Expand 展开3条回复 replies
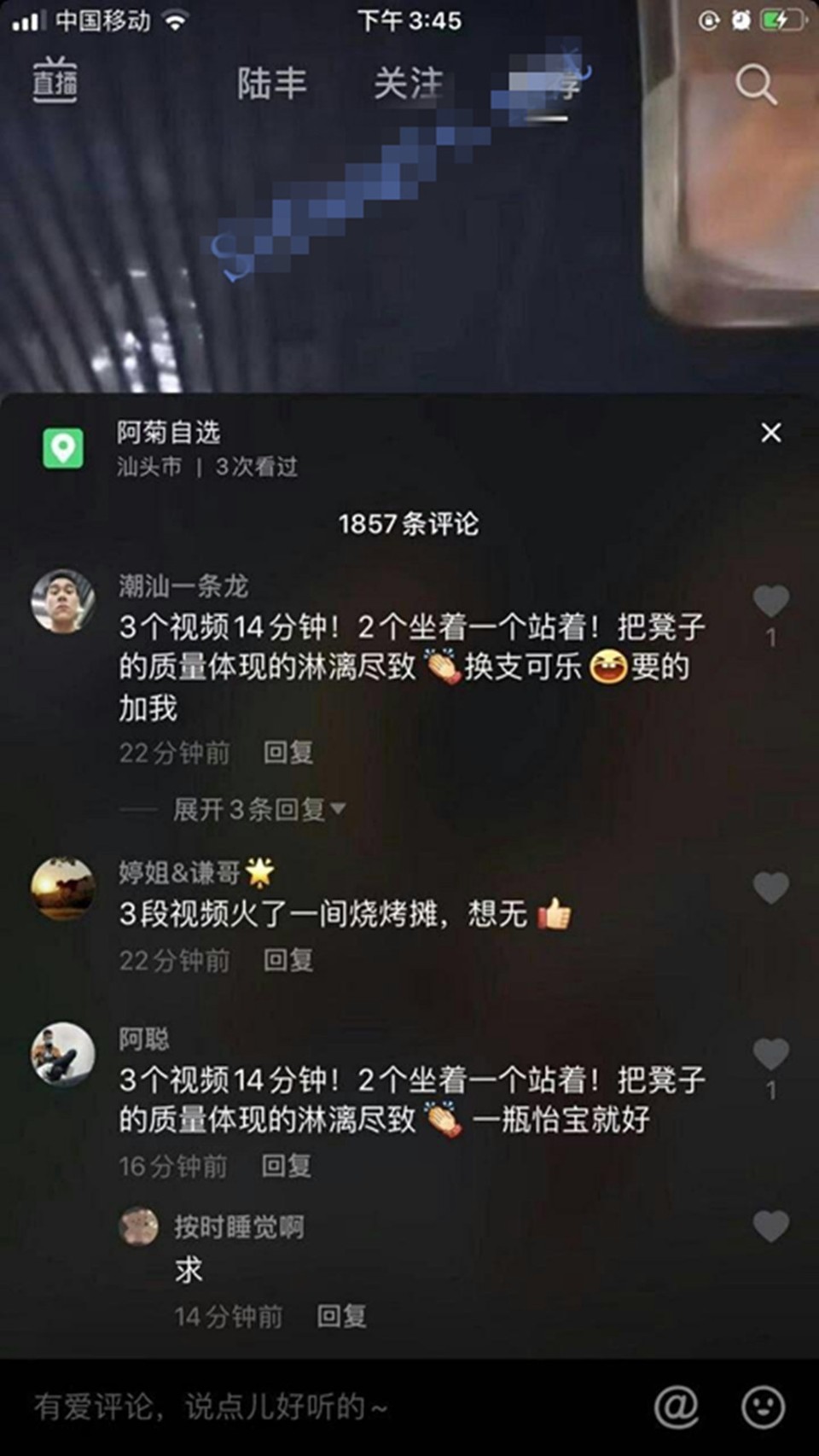This screenshot has width=819, height=1456. 256,809
